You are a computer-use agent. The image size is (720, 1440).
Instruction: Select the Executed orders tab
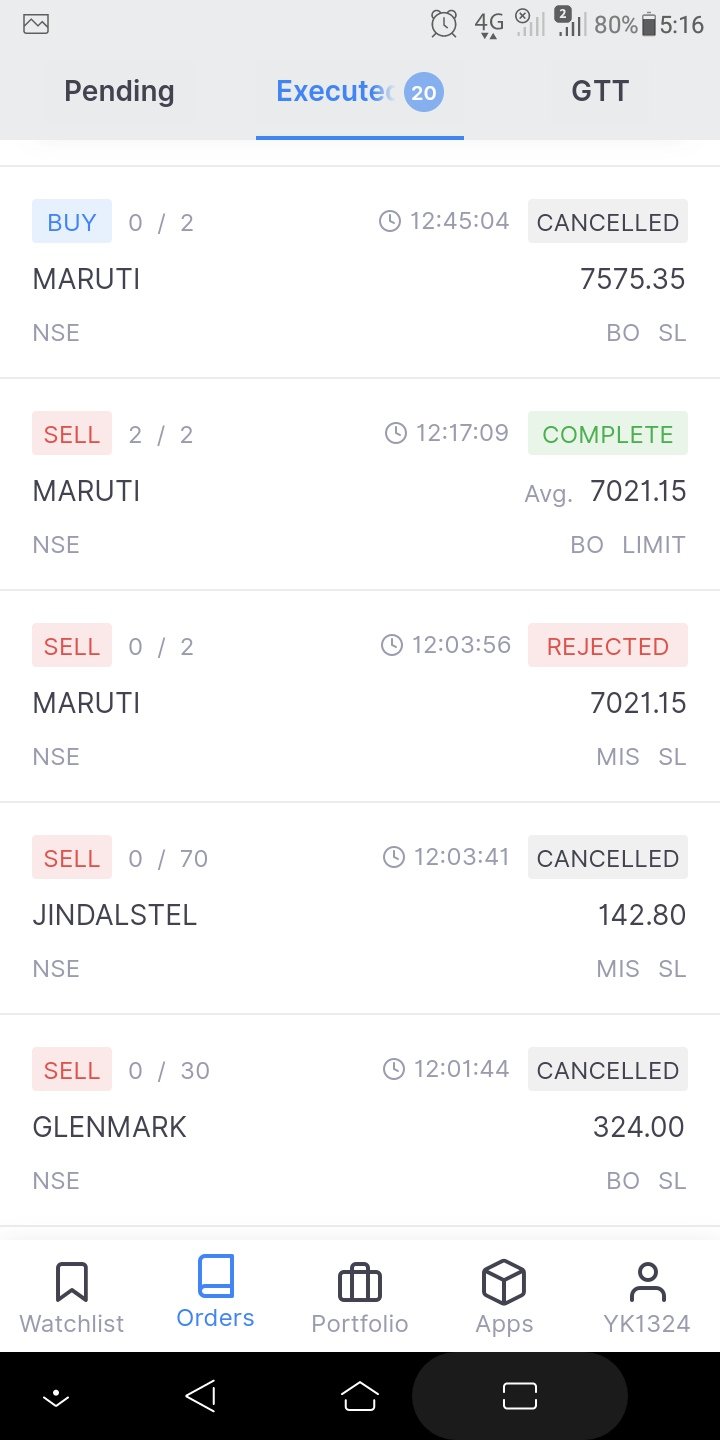coord(360,93)
